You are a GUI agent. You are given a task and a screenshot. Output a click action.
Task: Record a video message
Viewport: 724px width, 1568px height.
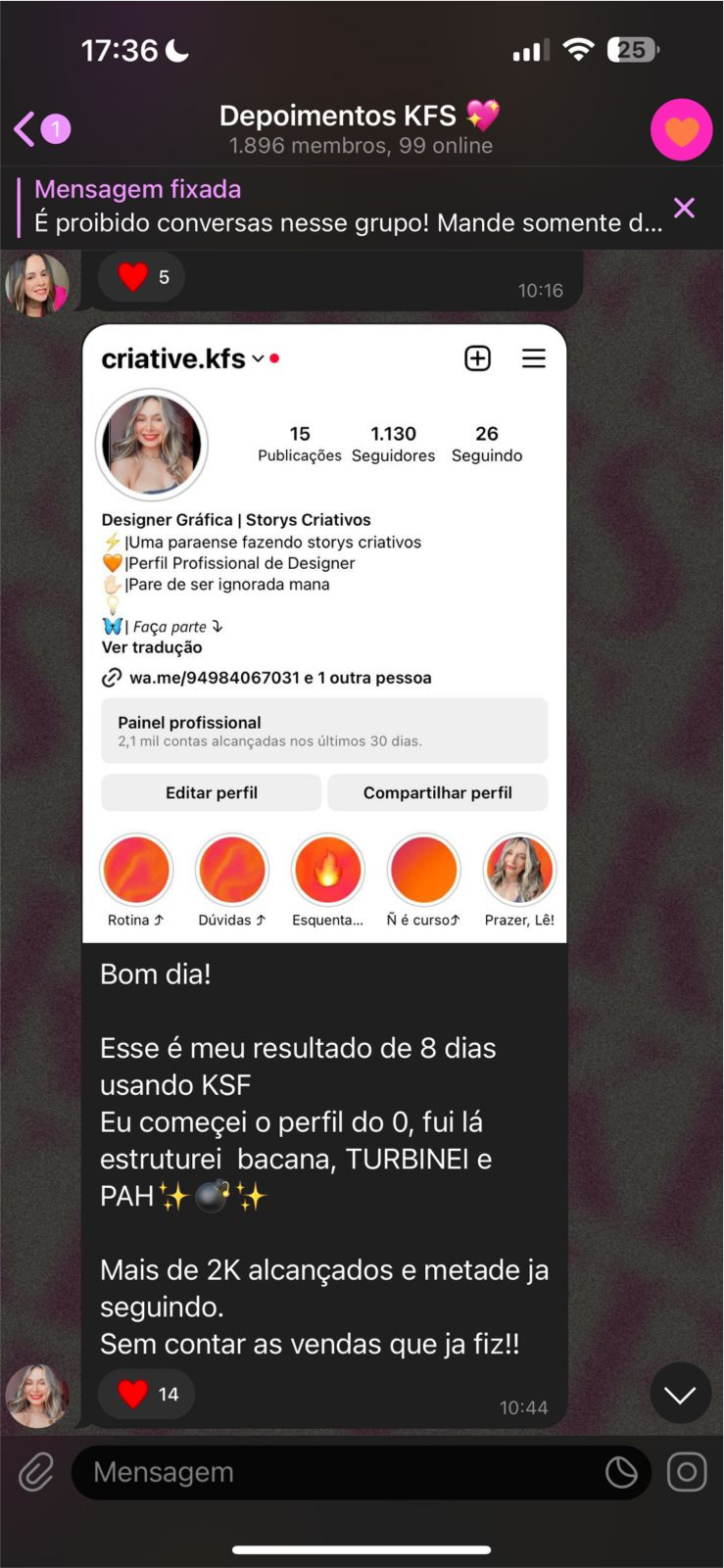(x=687, y=1472)
